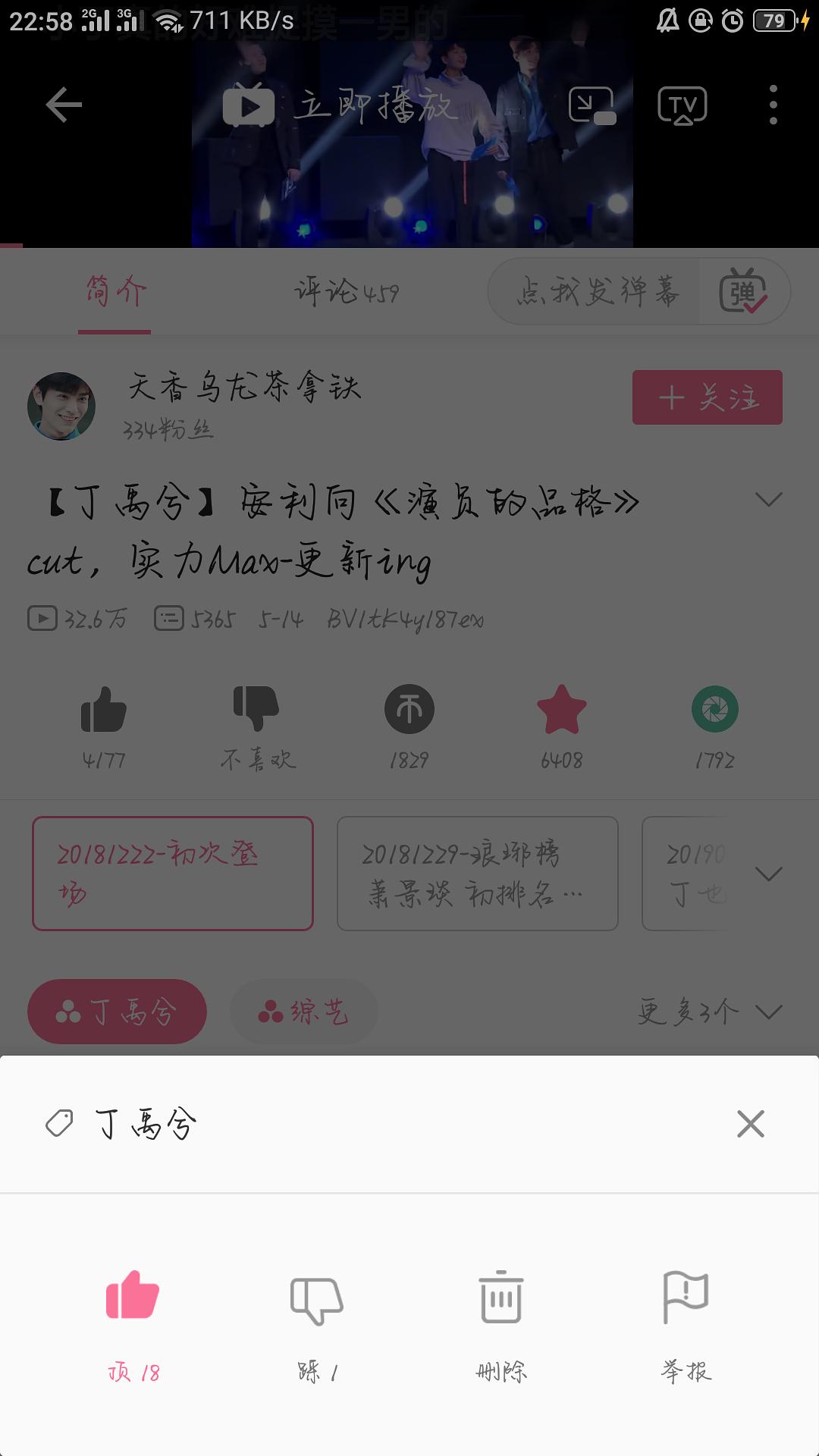This screenshot has height=1456, width=819.
Task: Expand the episode highlights list chevron
Action: pos(768,874)
